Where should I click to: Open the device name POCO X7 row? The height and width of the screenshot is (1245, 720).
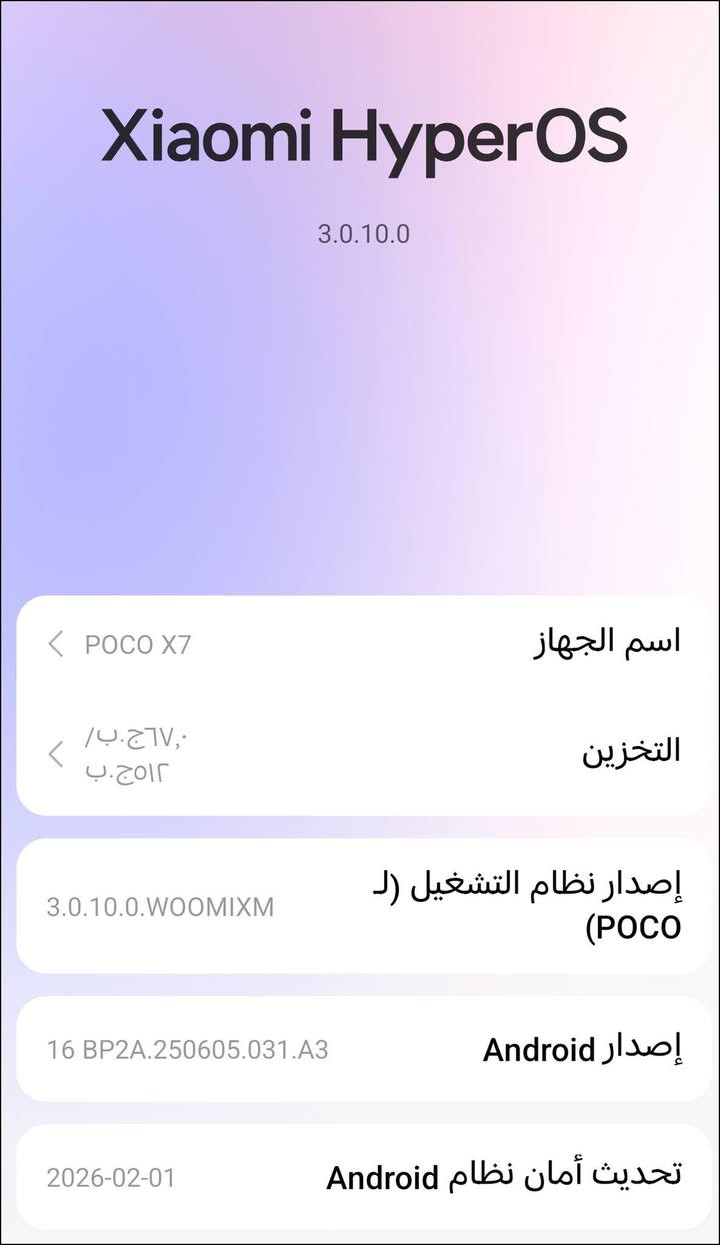(360, 643)
